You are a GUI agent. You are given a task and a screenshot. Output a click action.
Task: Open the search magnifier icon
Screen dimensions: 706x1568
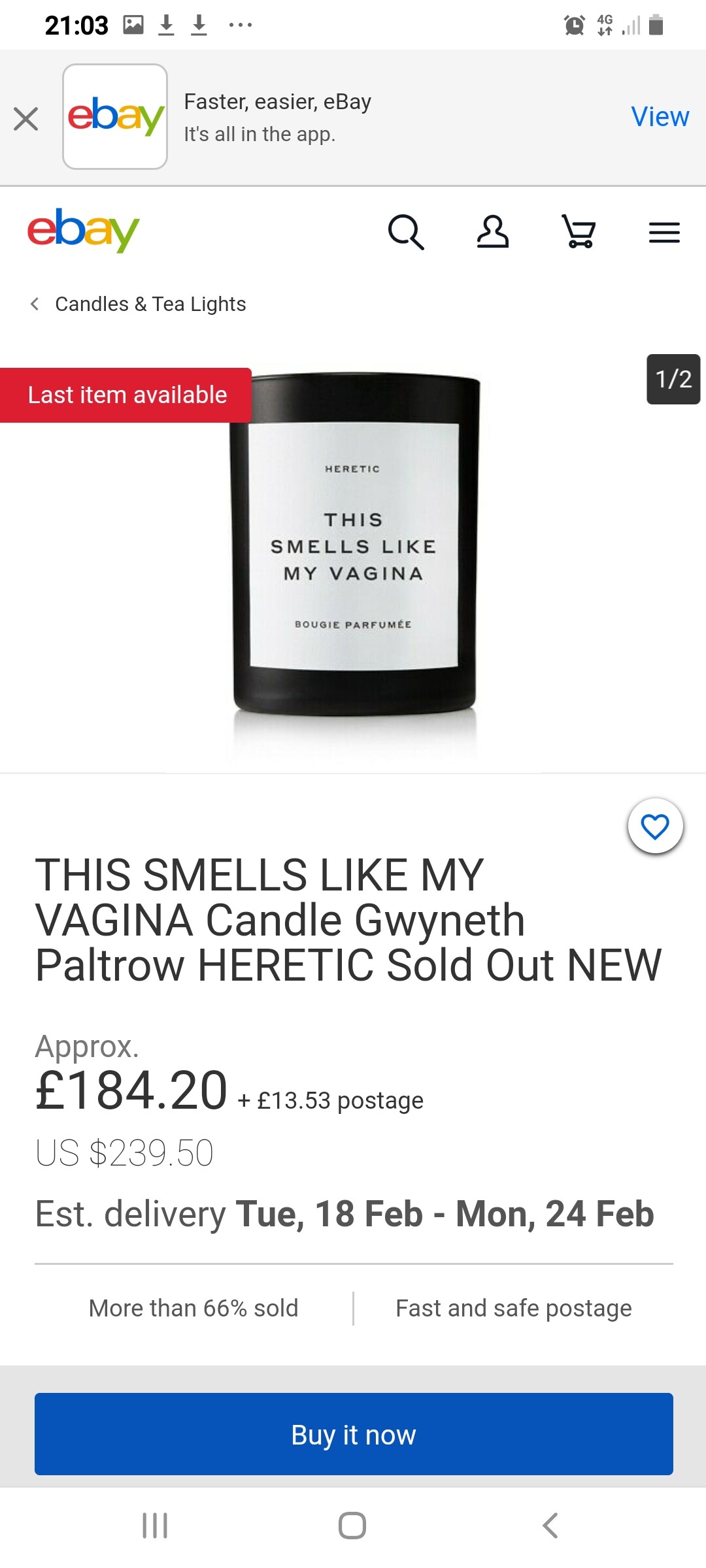406,232
